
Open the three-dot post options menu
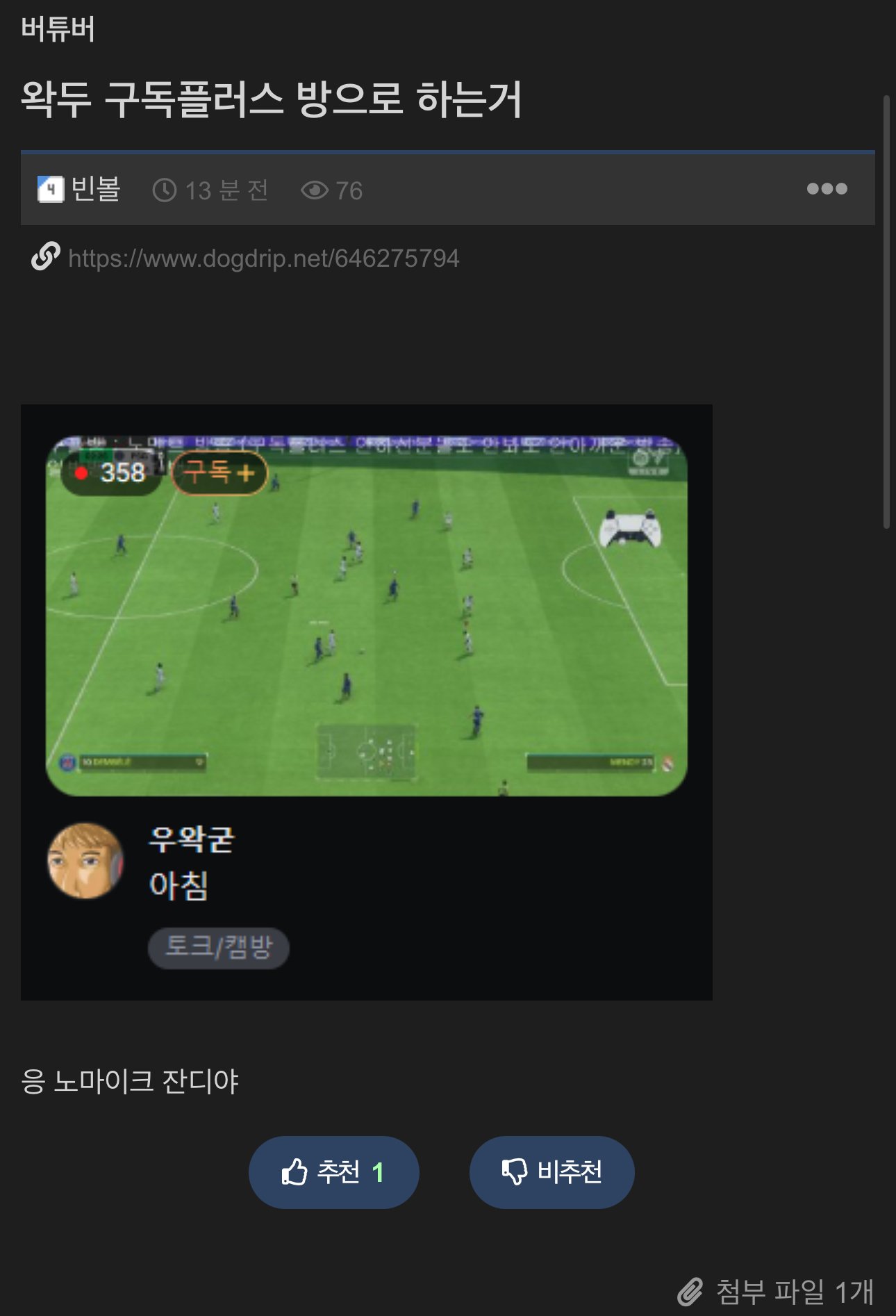pyautogui.click(x=827, y=189)
